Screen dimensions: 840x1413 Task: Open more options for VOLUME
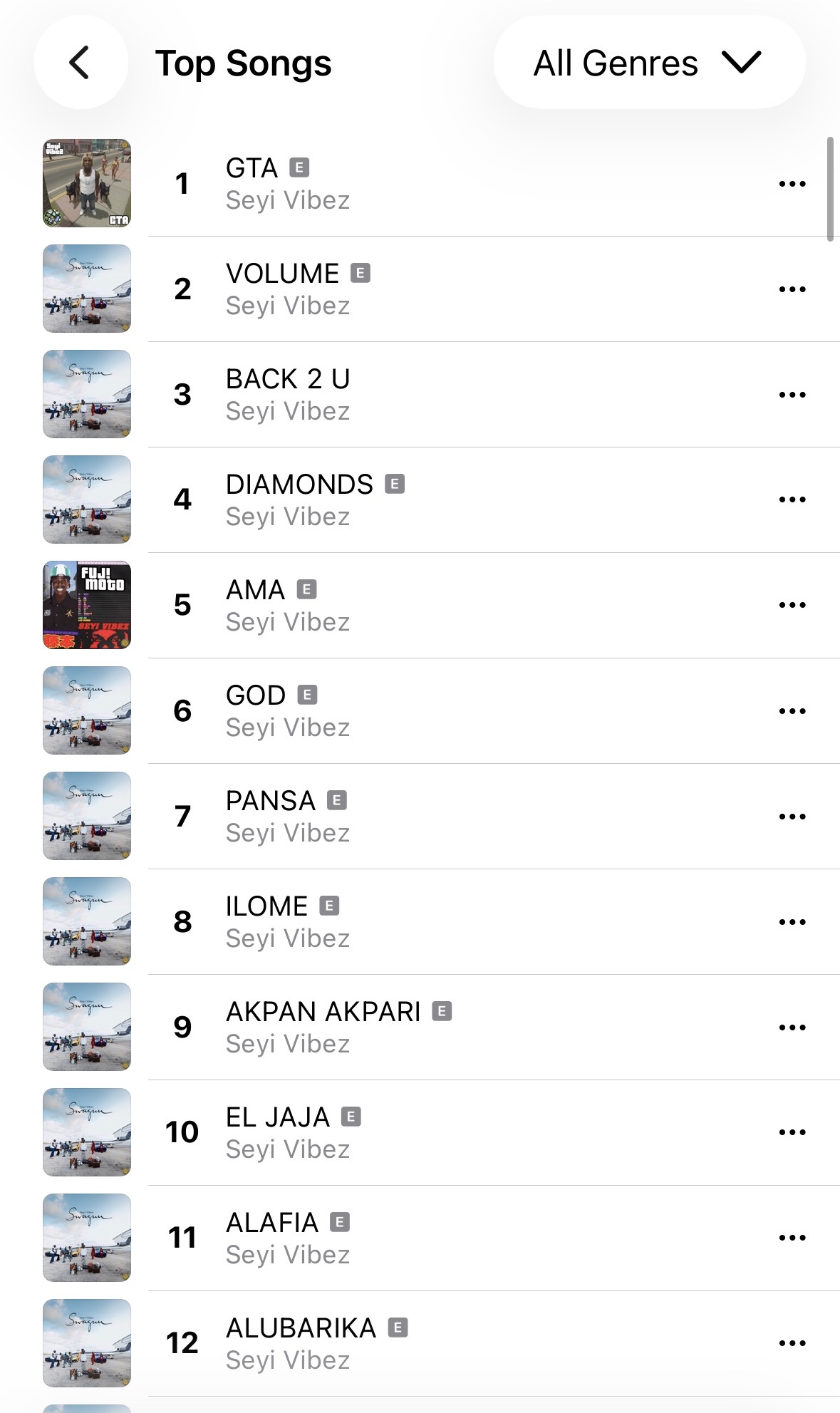(792, 289)
